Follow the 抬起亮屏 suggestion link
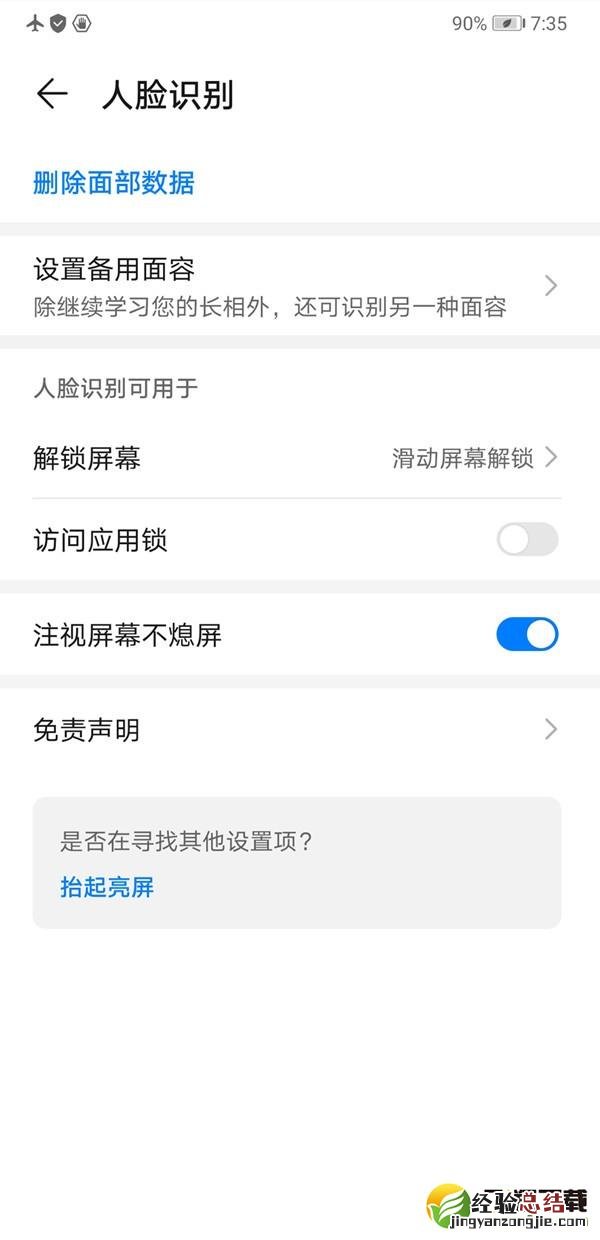 pos(107,887)
